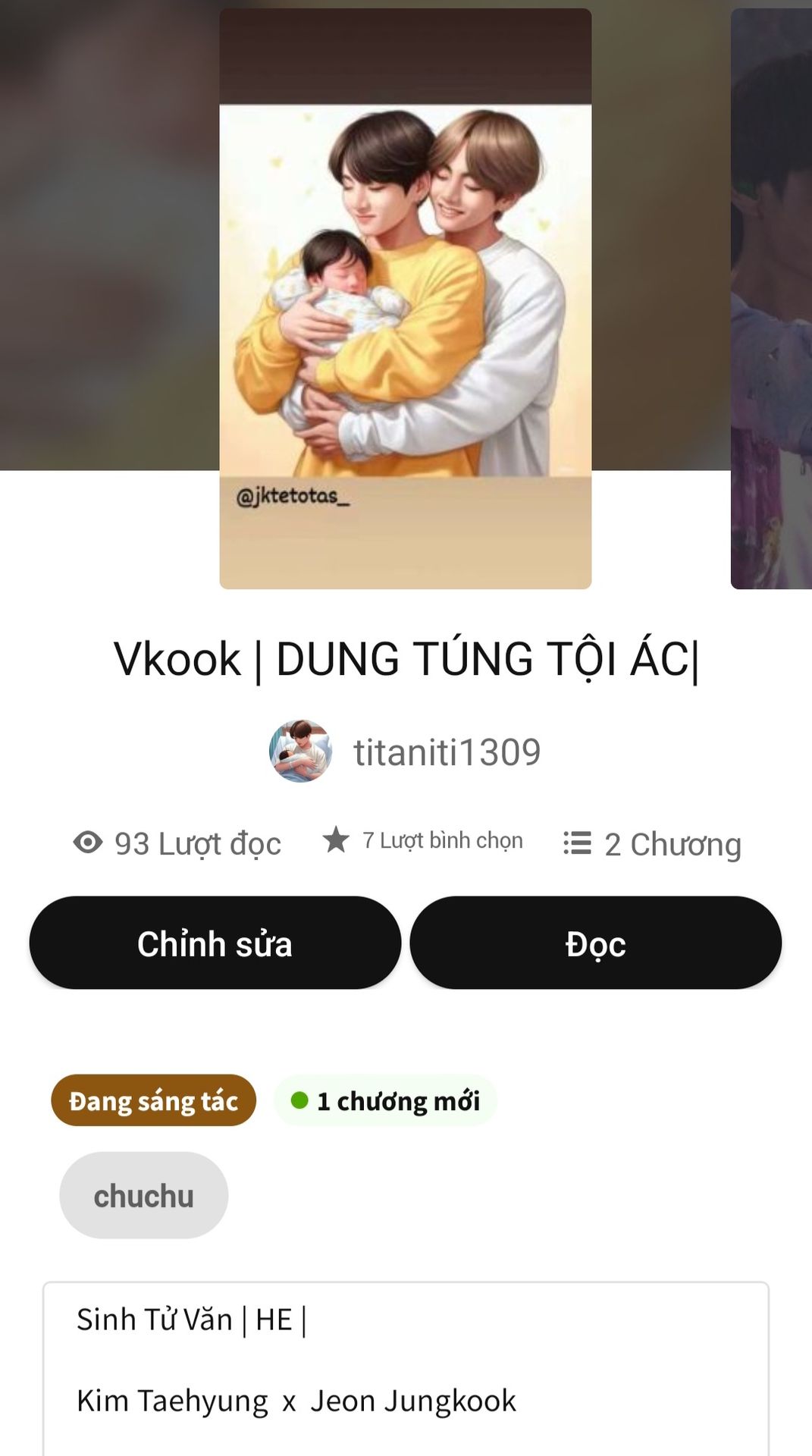Image resolution: width=812 pixels, height=1456 pixels.
Task: Start reading with the Đọc button
Action: [595, 943]
